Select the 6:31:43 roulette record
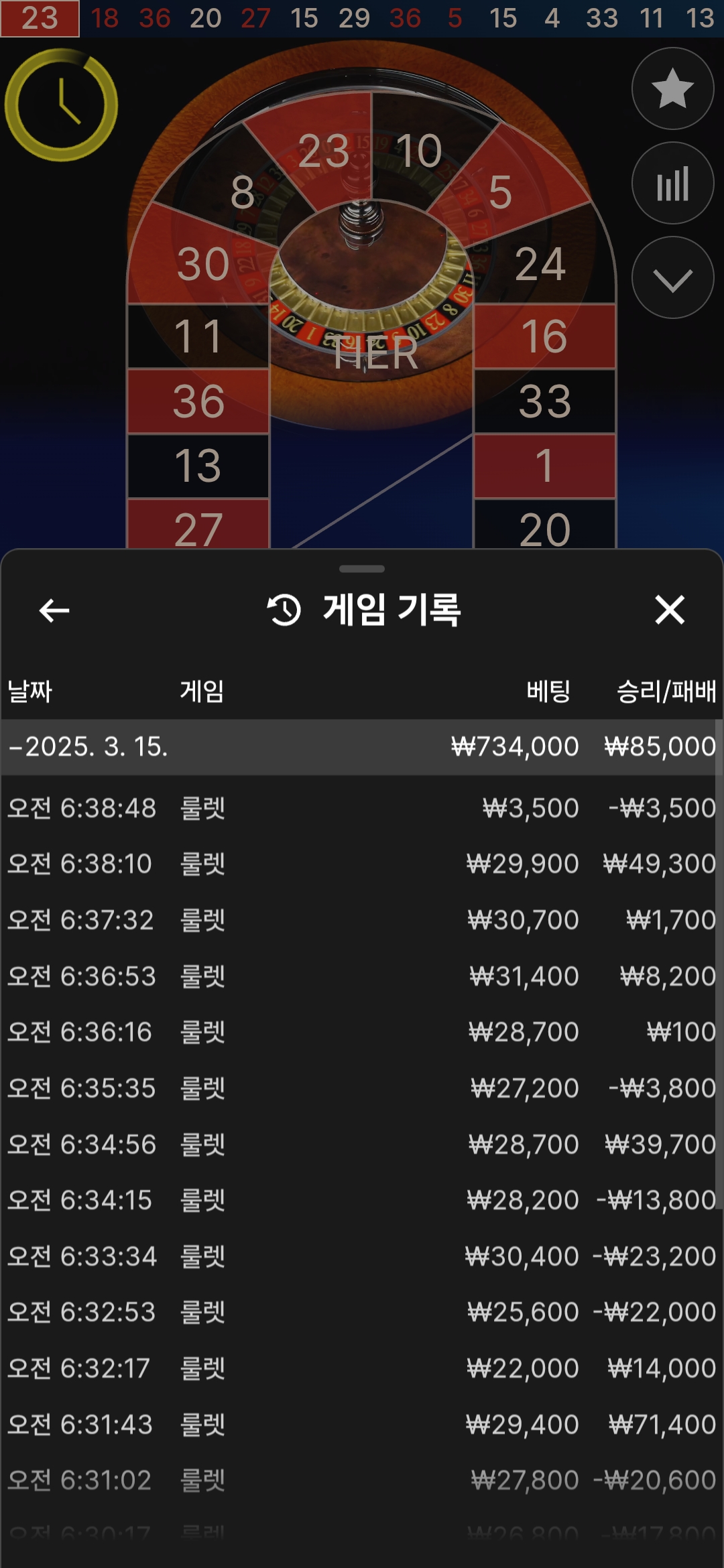This screenshot has height=1568, width=724. (x=362, y=1424)
